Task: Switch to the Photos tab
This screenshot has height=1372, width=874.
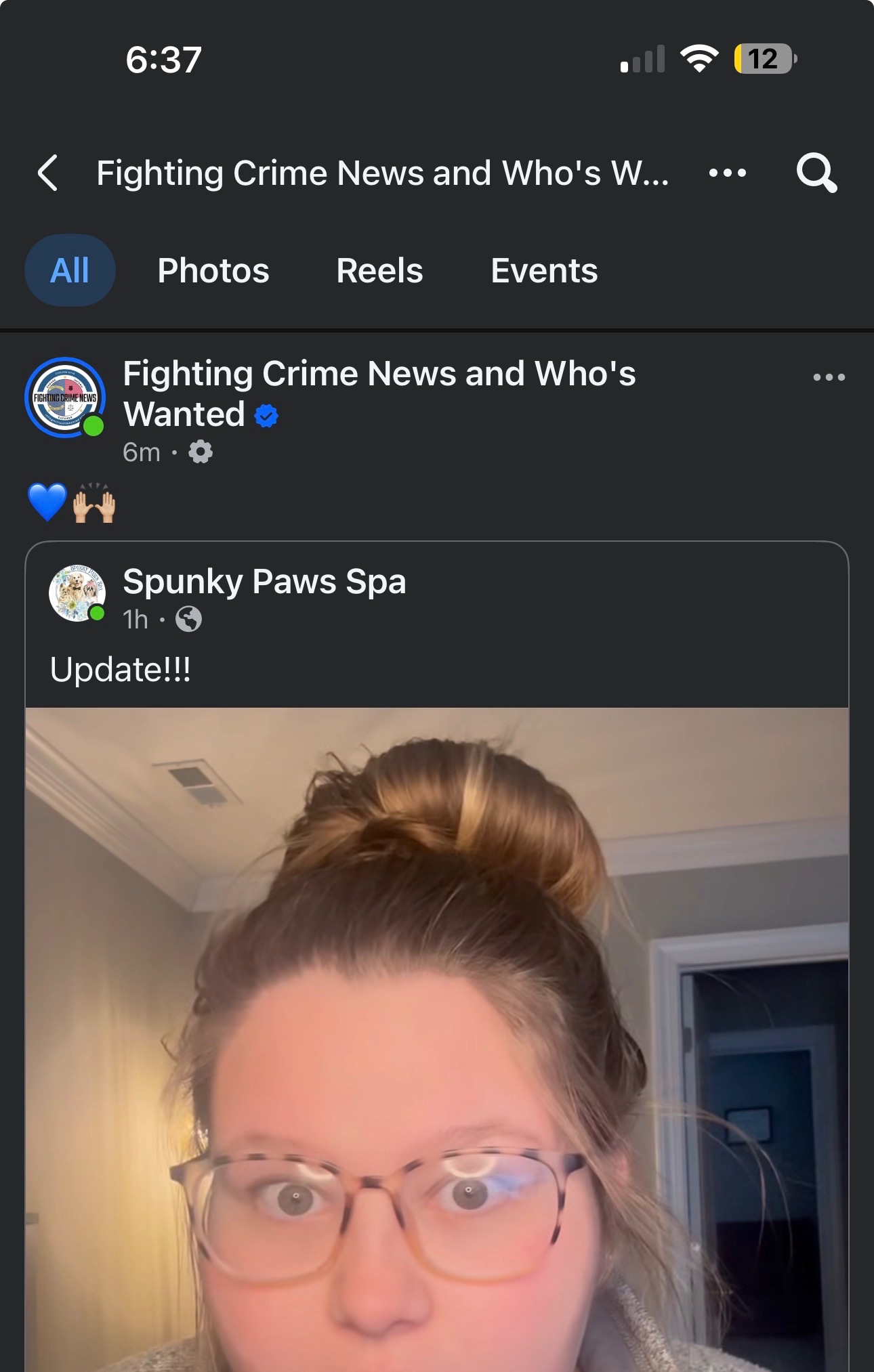Action: 213,271
